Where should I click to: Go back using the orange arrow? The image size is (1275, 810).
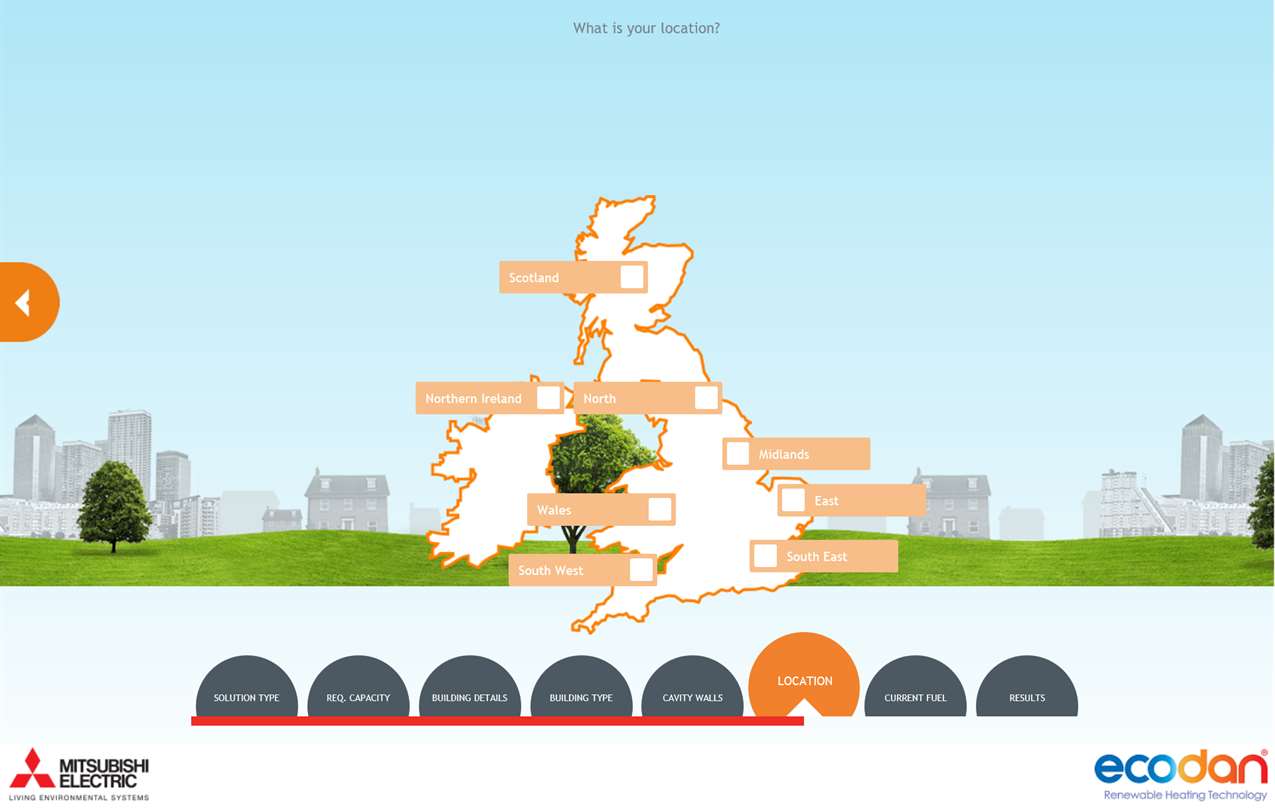(x=25, y=302)
